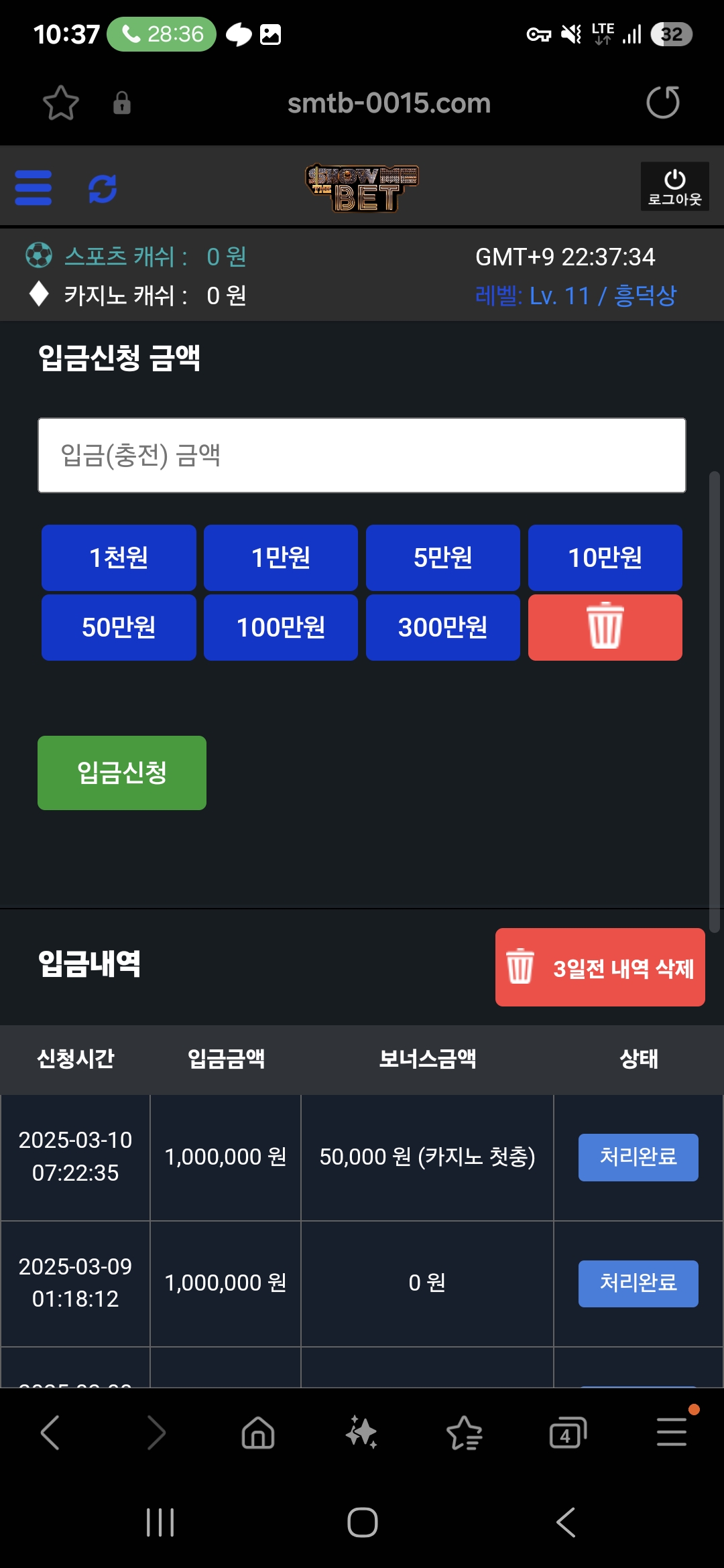Screen dimensions: 724x1568
Task: Select the 1만원 amount button
Action: pos(281,558)
